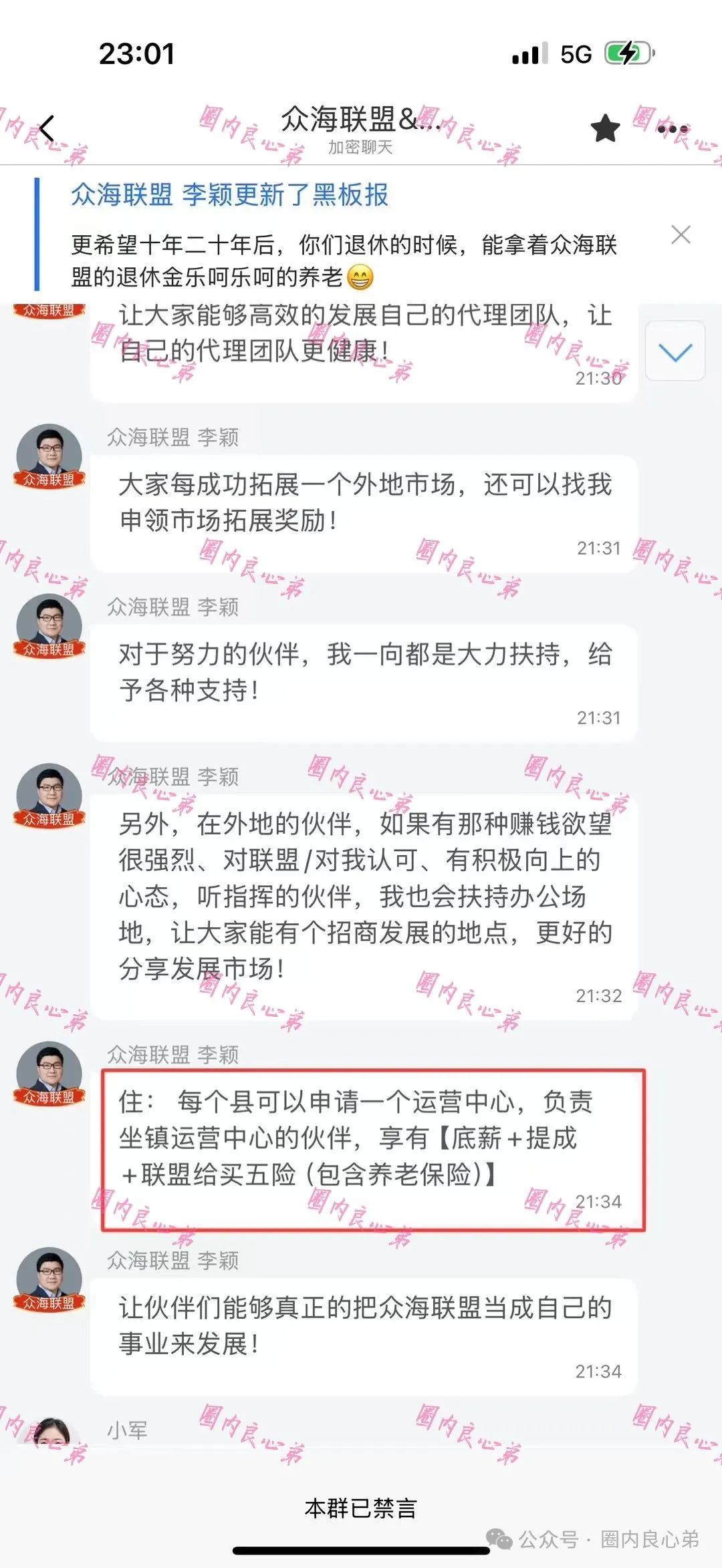Open 李颖's avatar beside 市场拓展奖励 message
The width and height of the screenshot is (722, 1568).
coord(49,456)
